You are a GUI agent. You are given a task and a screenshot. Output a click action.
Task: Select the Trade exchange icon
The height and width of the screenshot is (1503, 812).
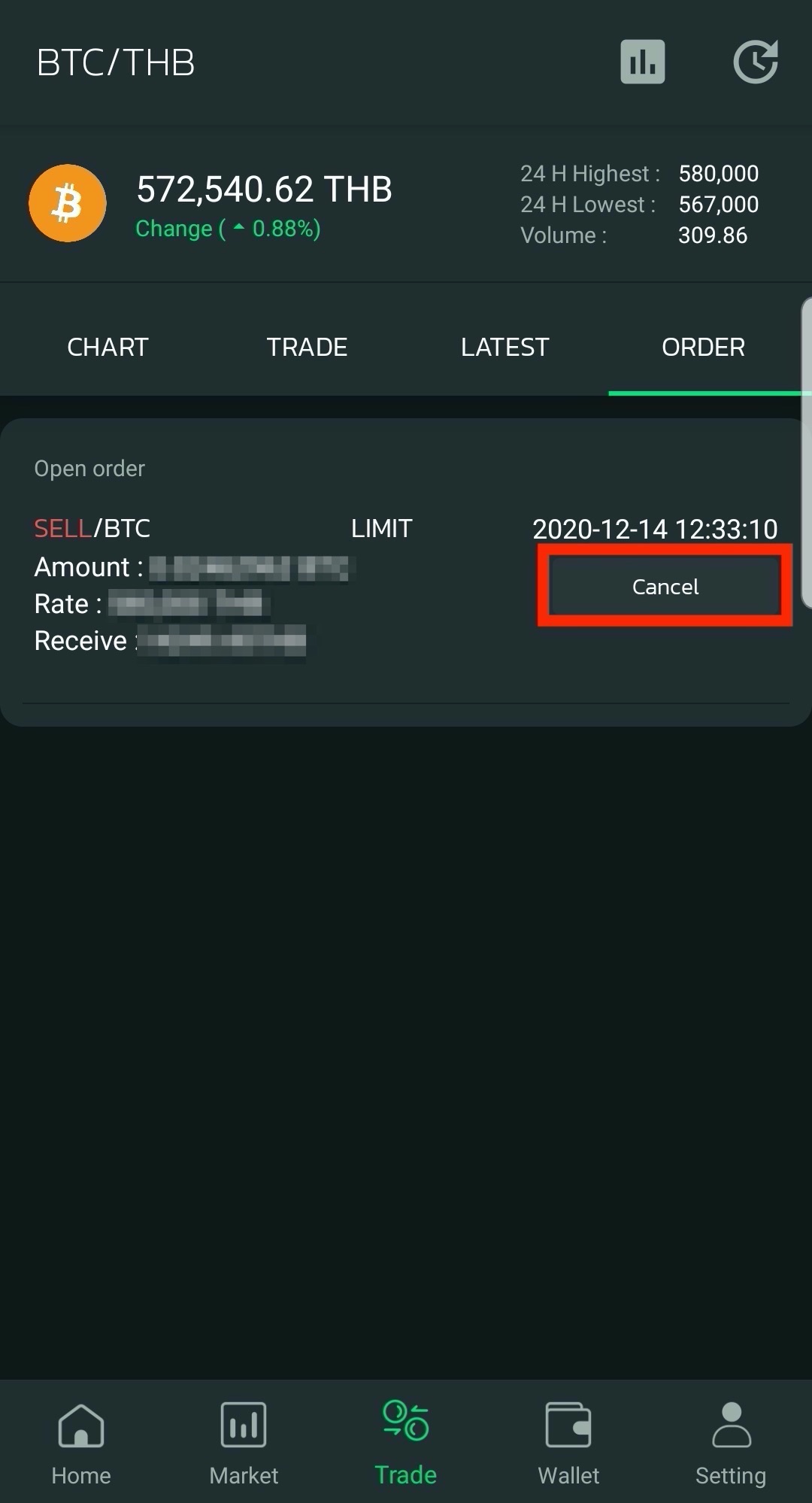pyautogui.click(x=405, y=1422)
